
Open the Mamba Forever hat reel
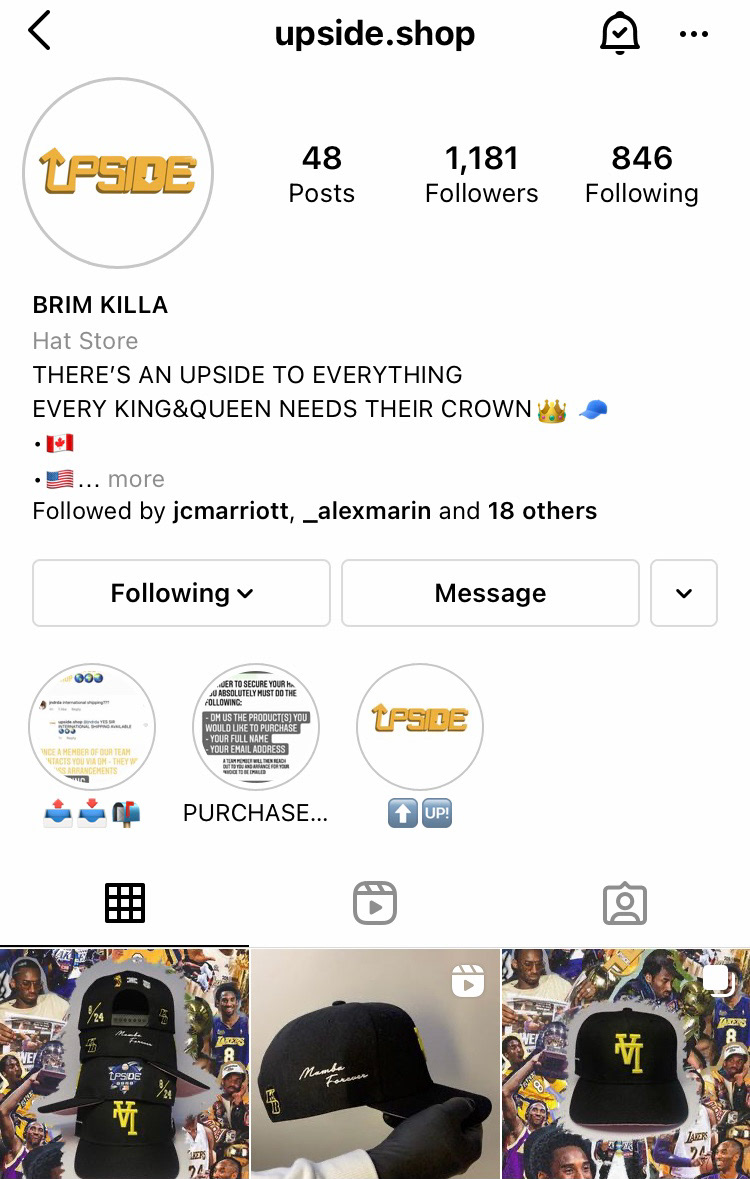tap(375, 1064)
